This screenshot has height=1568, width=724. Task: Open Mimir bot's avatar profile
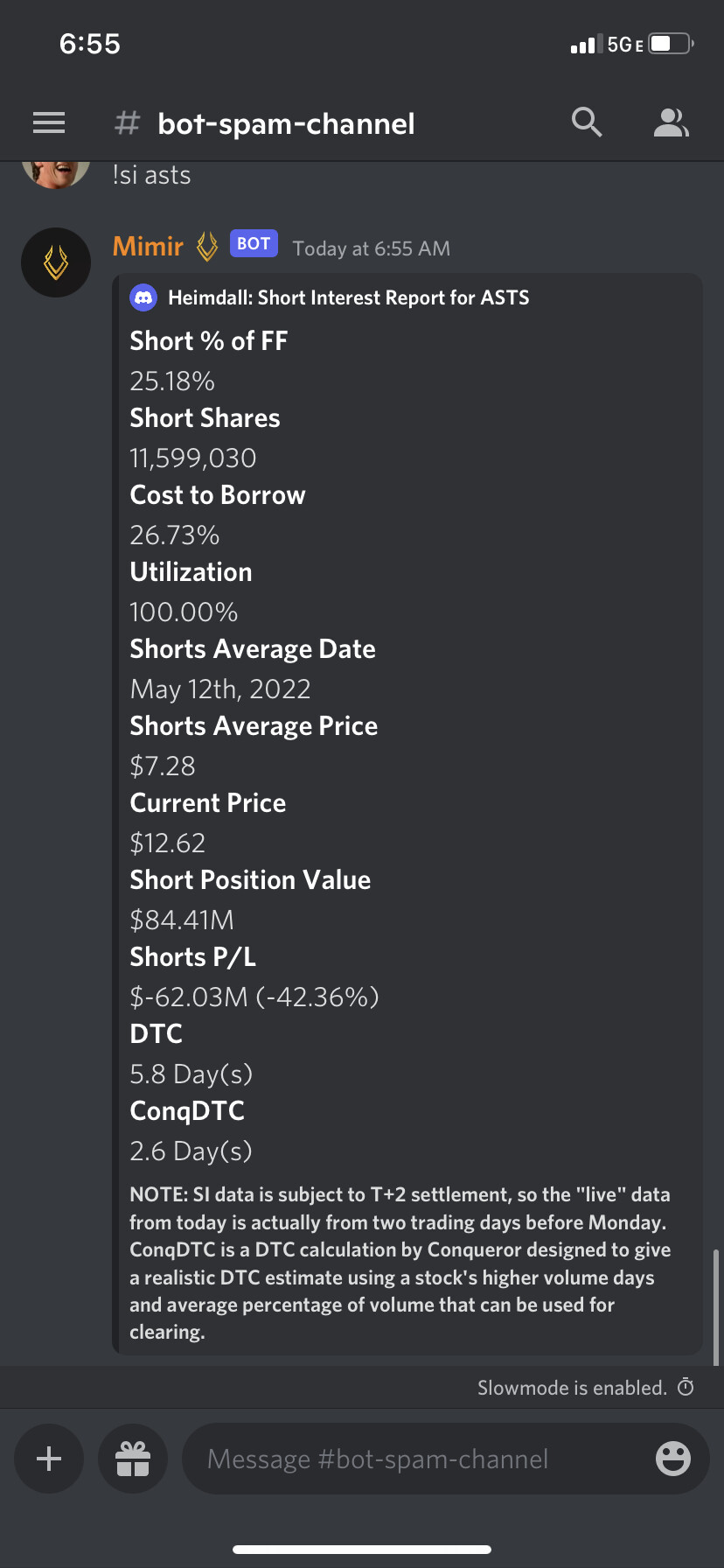56,262
